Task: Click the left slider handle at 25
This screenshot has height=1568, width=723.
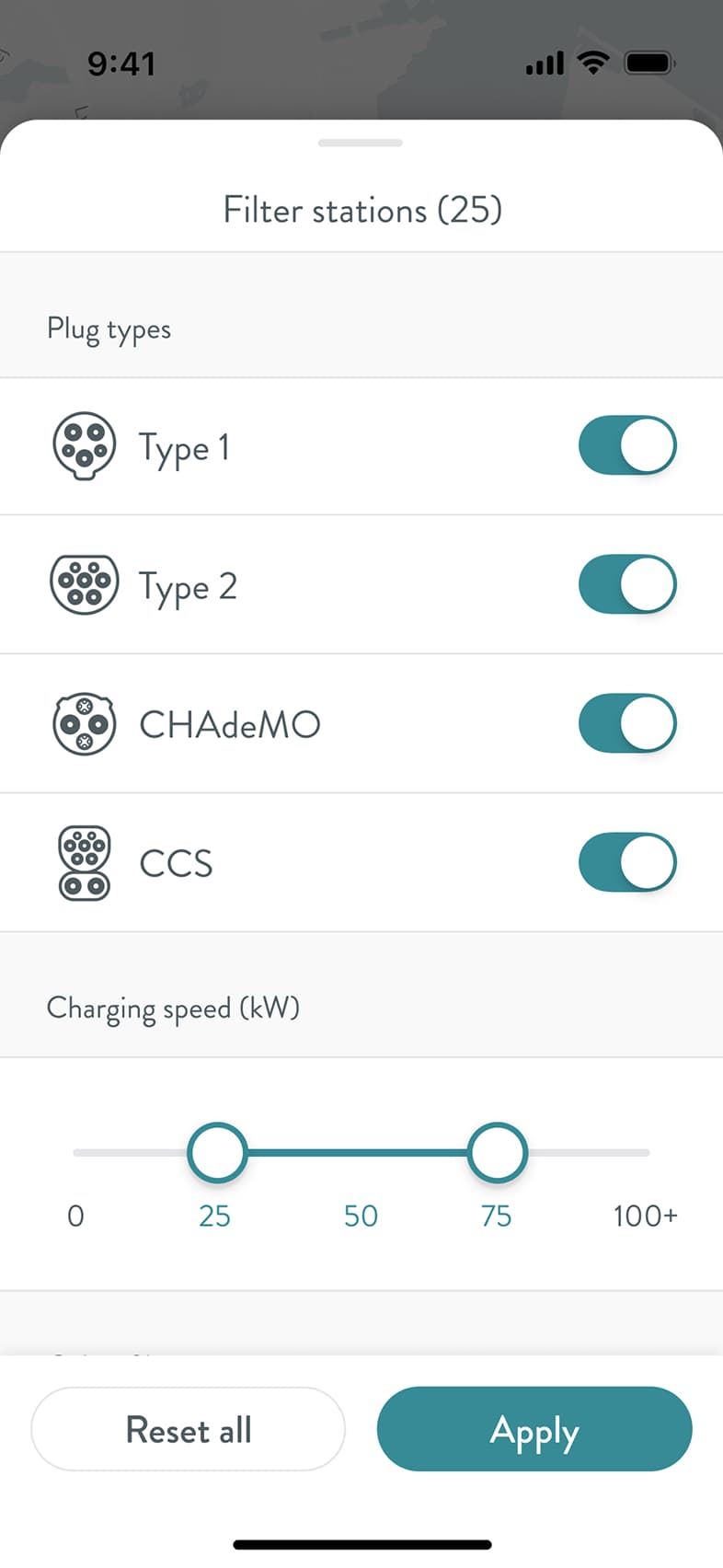Action: coord(216,1151)
